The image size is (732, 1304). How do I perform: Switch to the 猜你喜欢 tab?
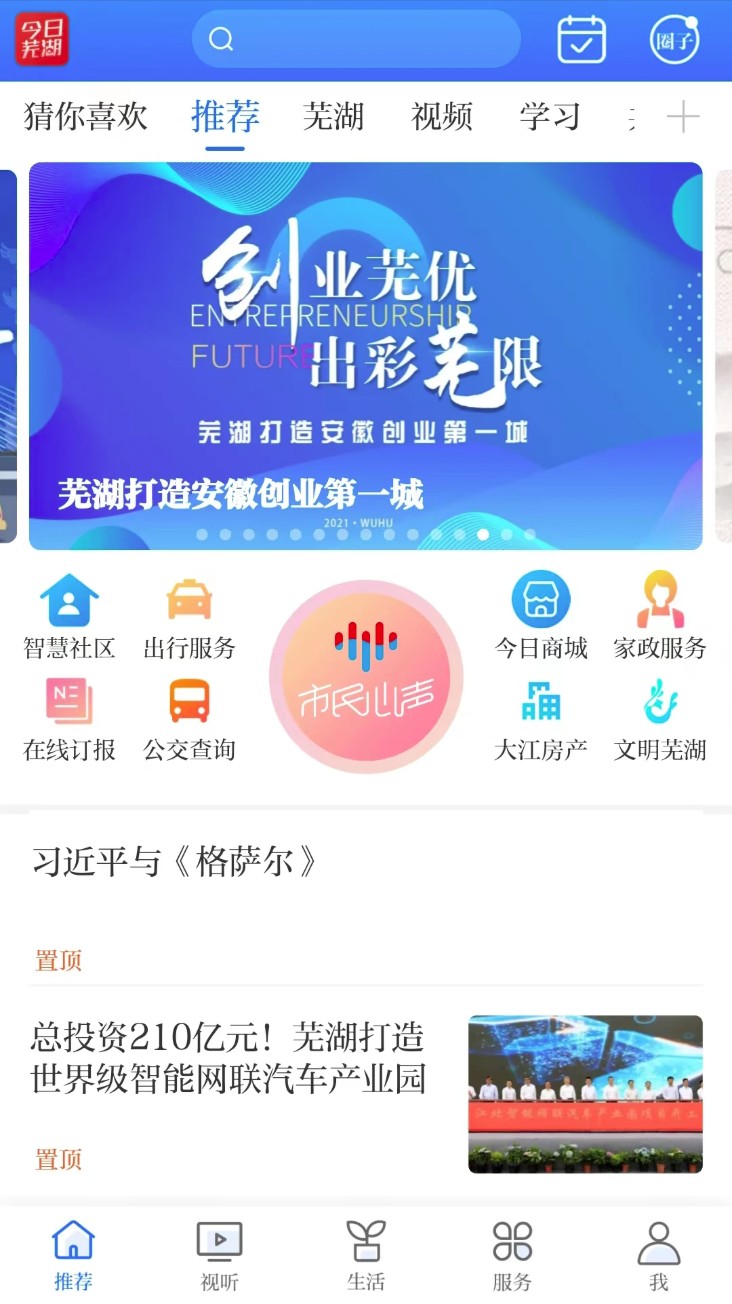(x=85, y=117)
